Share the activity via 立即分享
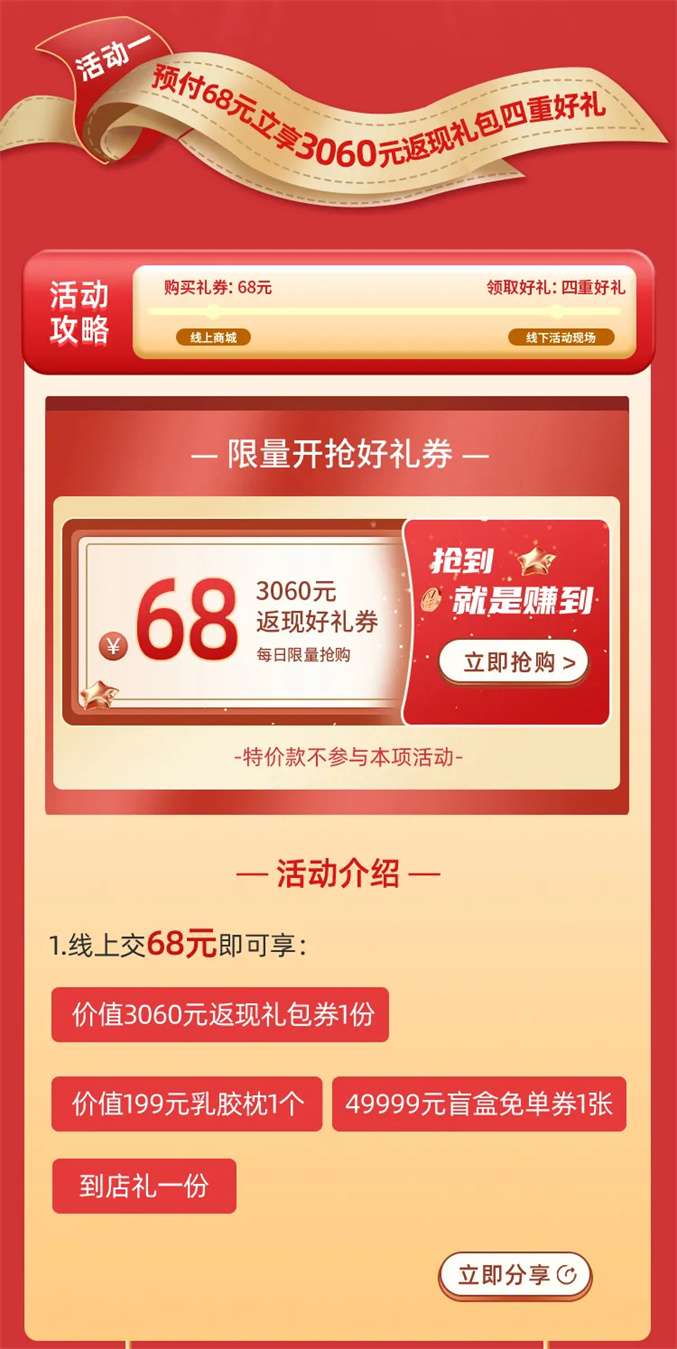This screenshot has height=1349, width=677. 515,1275
